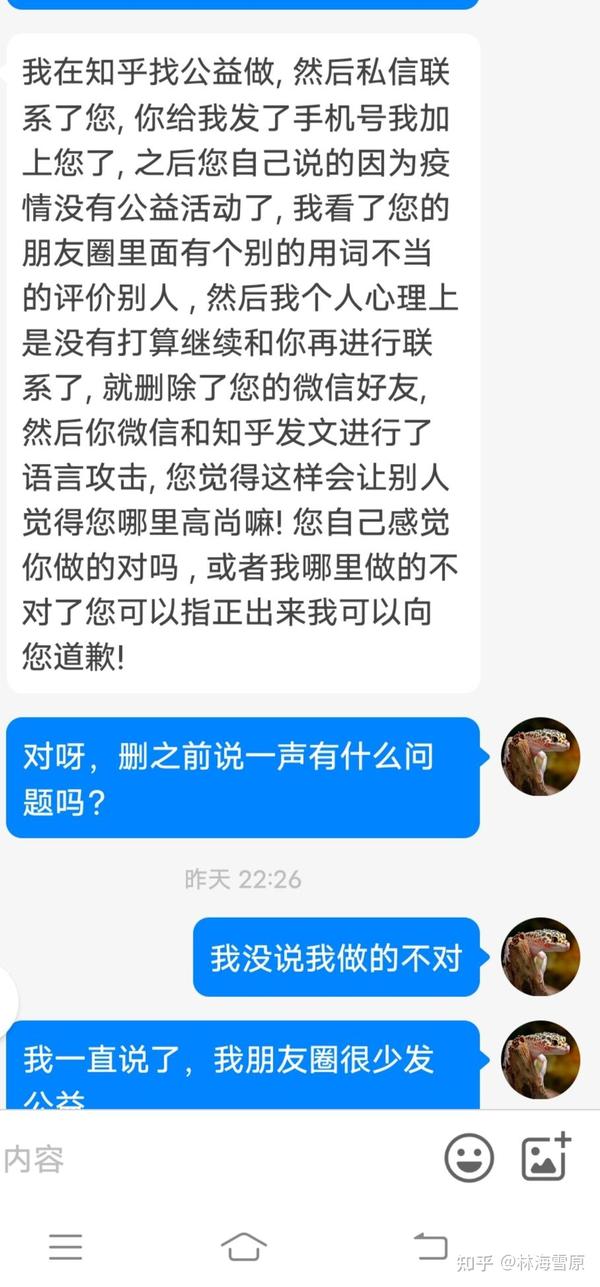Screen dimensions: 600x1287
Task: Go back with system back button
Action: pyautogui.click(x=431, y=1246)
